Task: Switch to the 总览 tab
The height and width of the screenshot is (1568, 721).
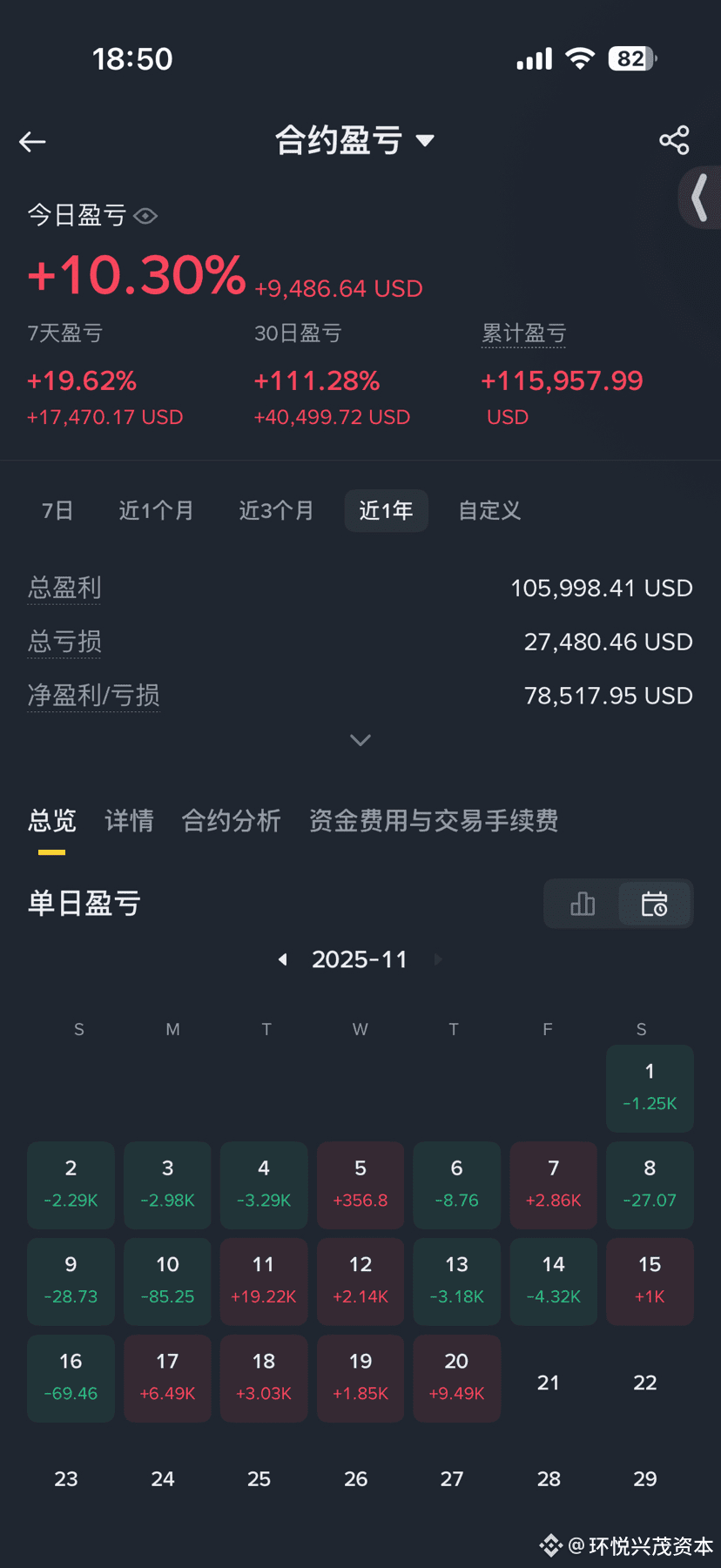Action: coord(52,821)
